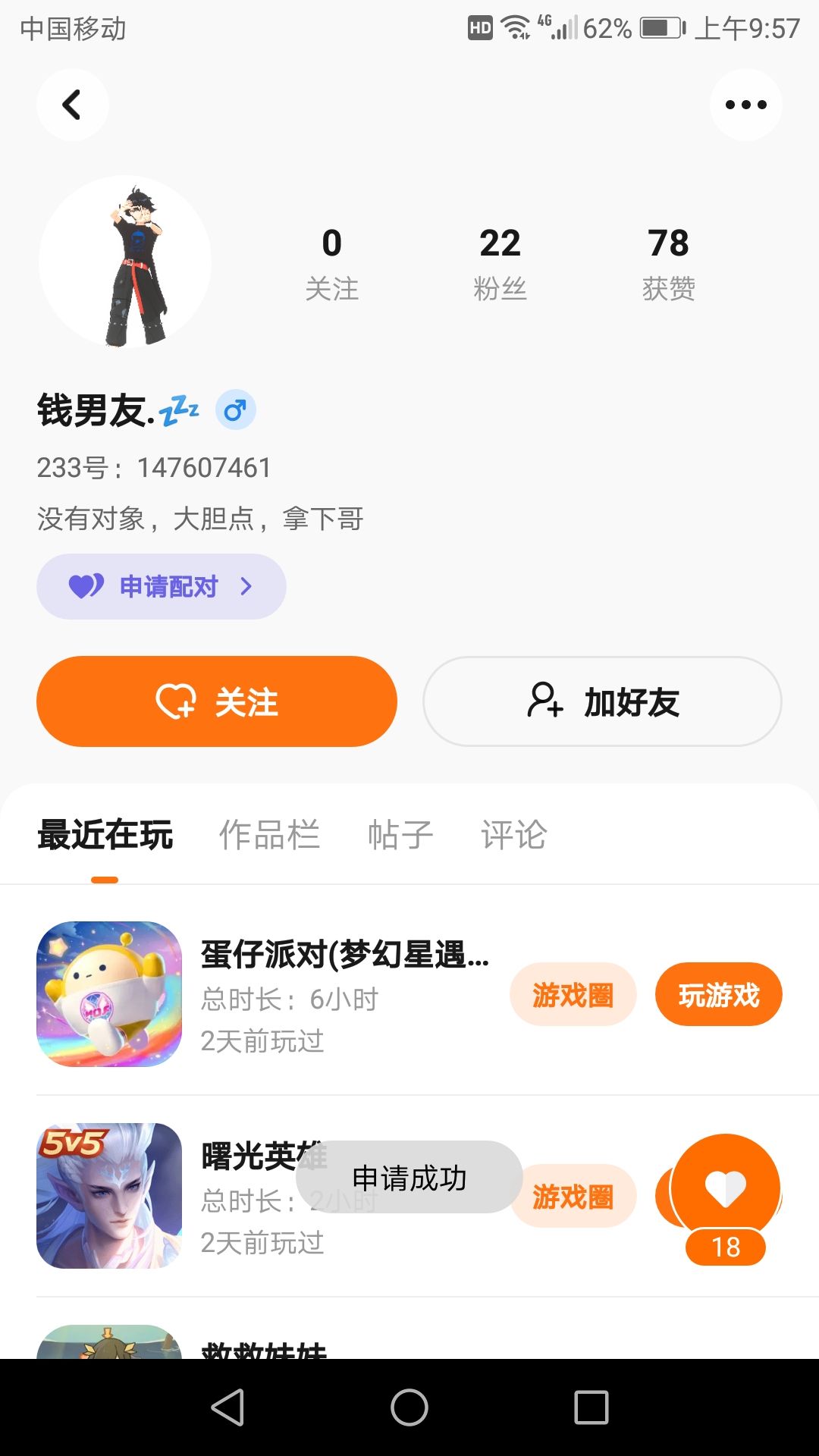Go back using the top-left arrow
Viewport: 819px width, 1456px height.
click(x=72, y=105)
